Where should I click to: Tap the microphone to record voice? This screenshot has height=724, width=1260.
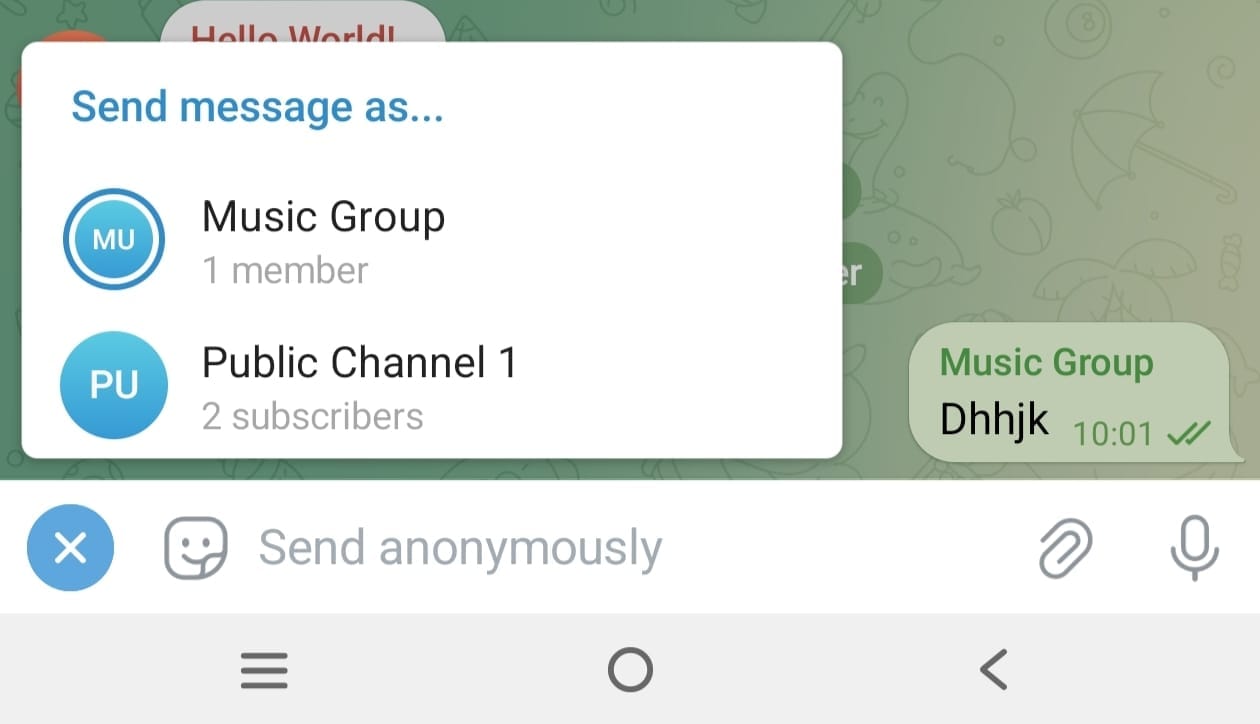pos(1195,548)
